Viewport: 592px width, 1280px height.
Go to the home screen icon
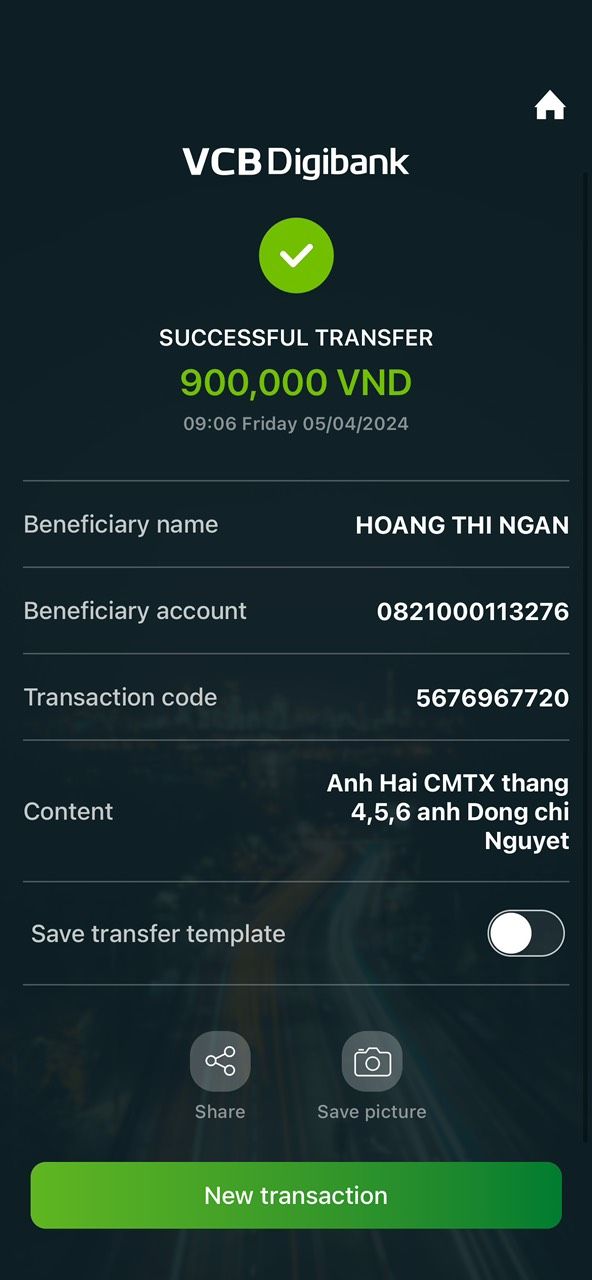click(550, 105)
